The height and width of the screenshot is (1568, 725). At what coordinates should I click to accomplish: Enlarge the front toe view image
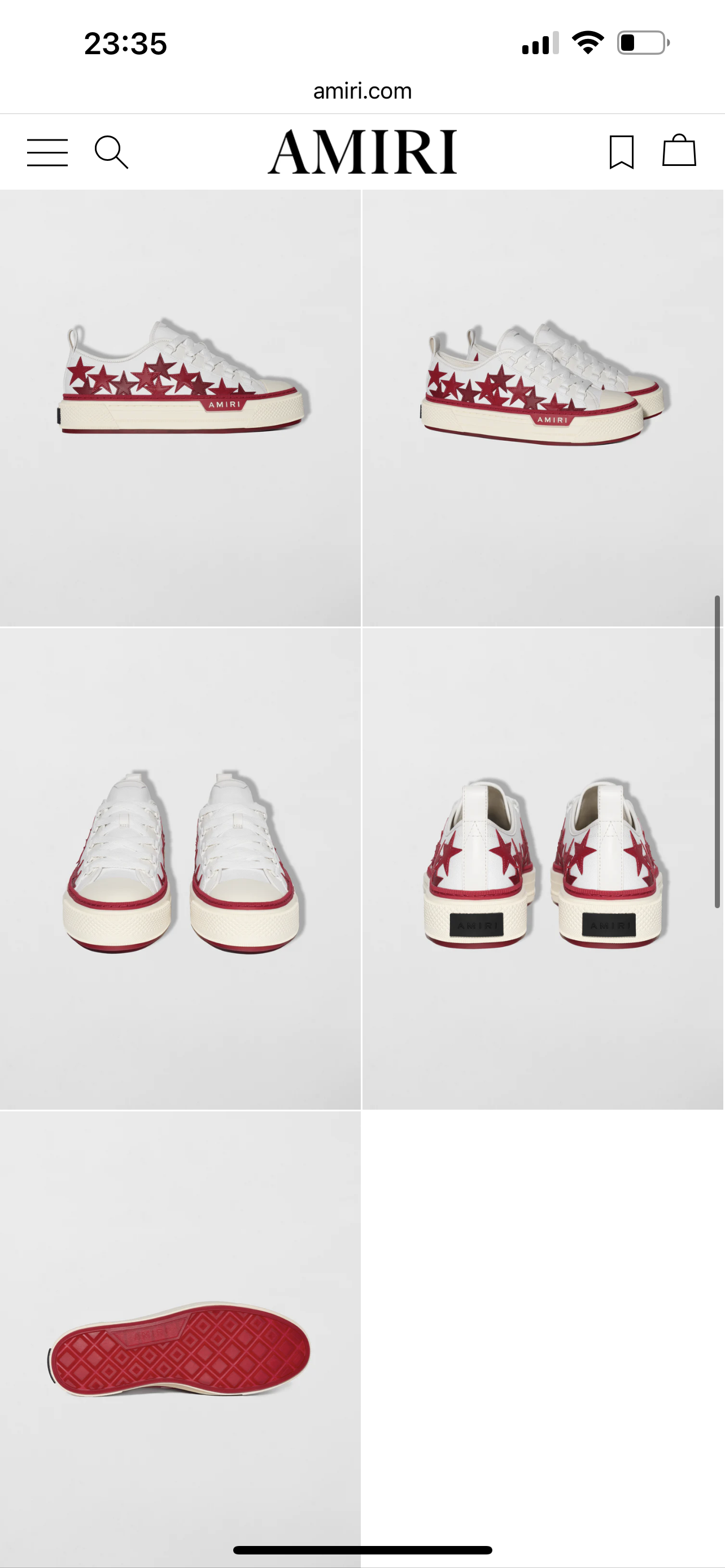[x=180, y=869]
